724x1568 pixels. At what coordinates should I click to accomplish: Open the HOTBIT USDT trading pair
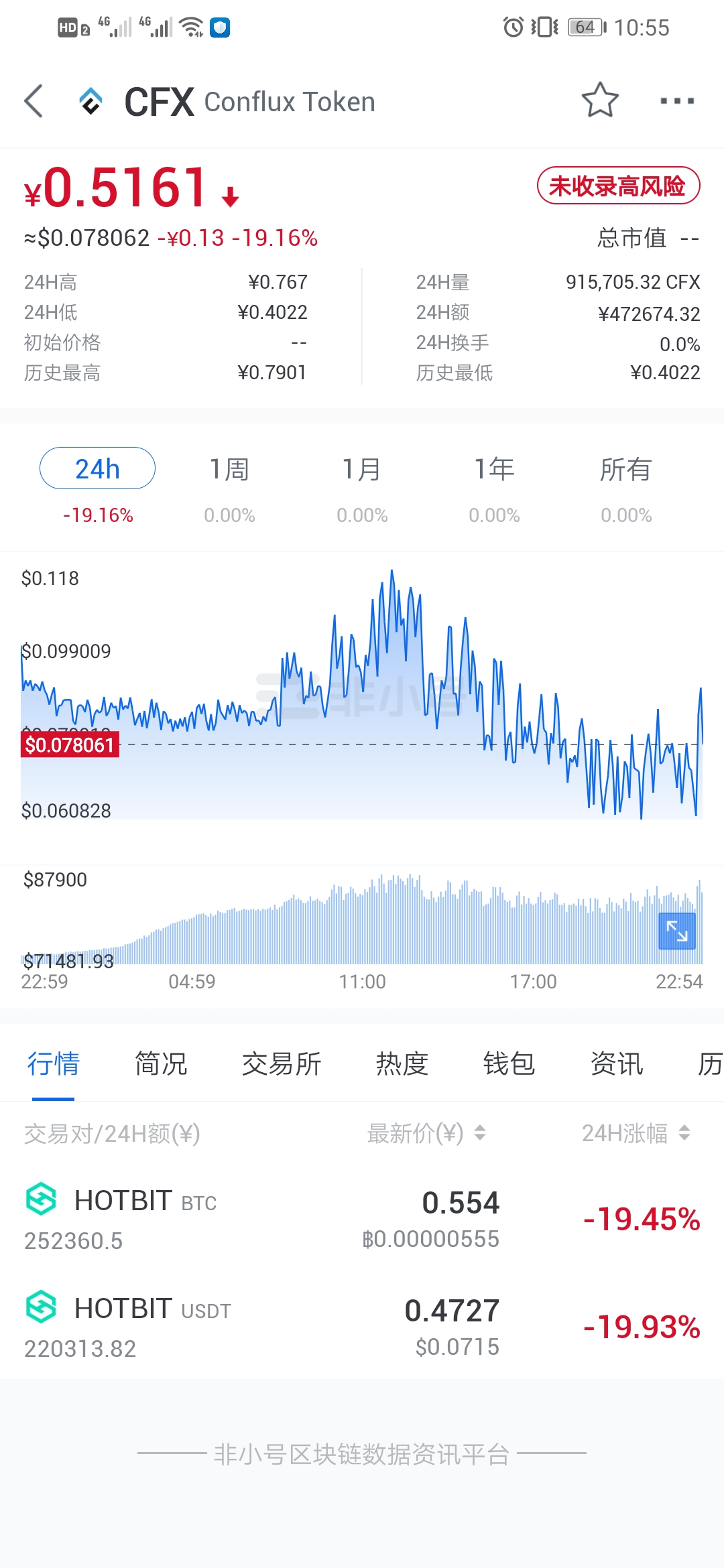[362, 1326]
